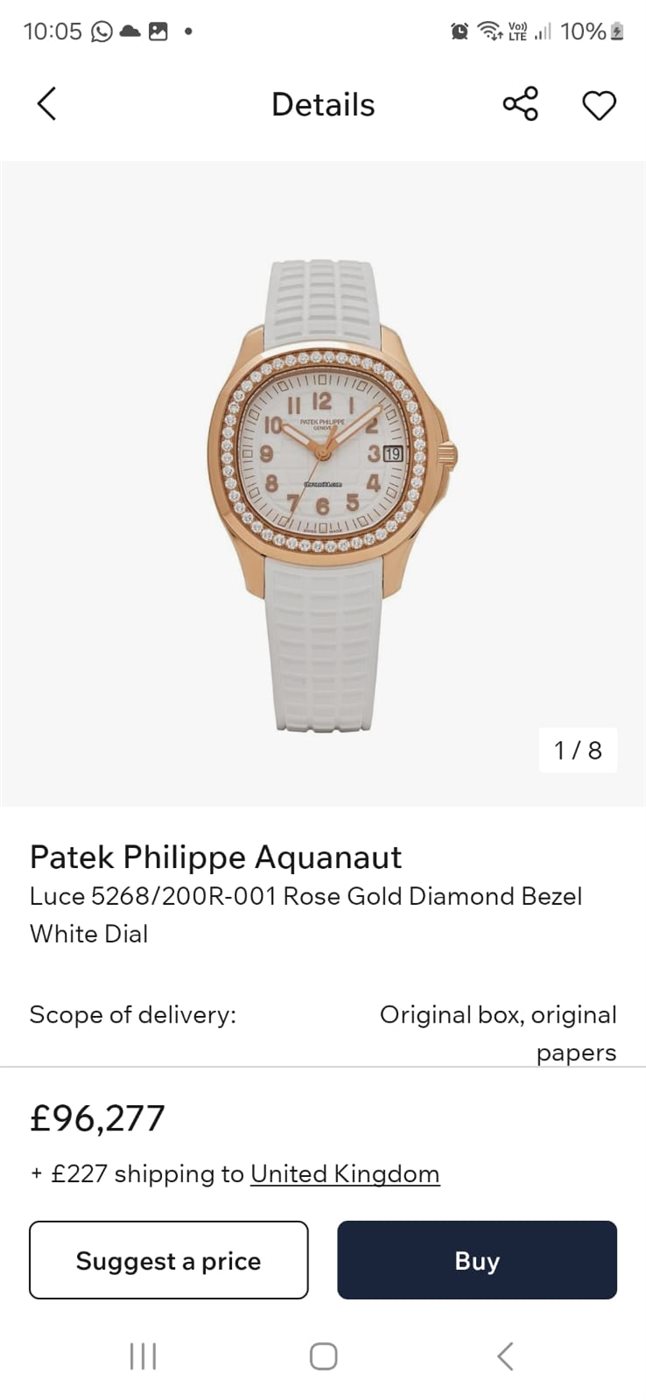Go to the home screen via the system home button
The height and width of the screenshot is (1400, 646).
[323, 1356]
